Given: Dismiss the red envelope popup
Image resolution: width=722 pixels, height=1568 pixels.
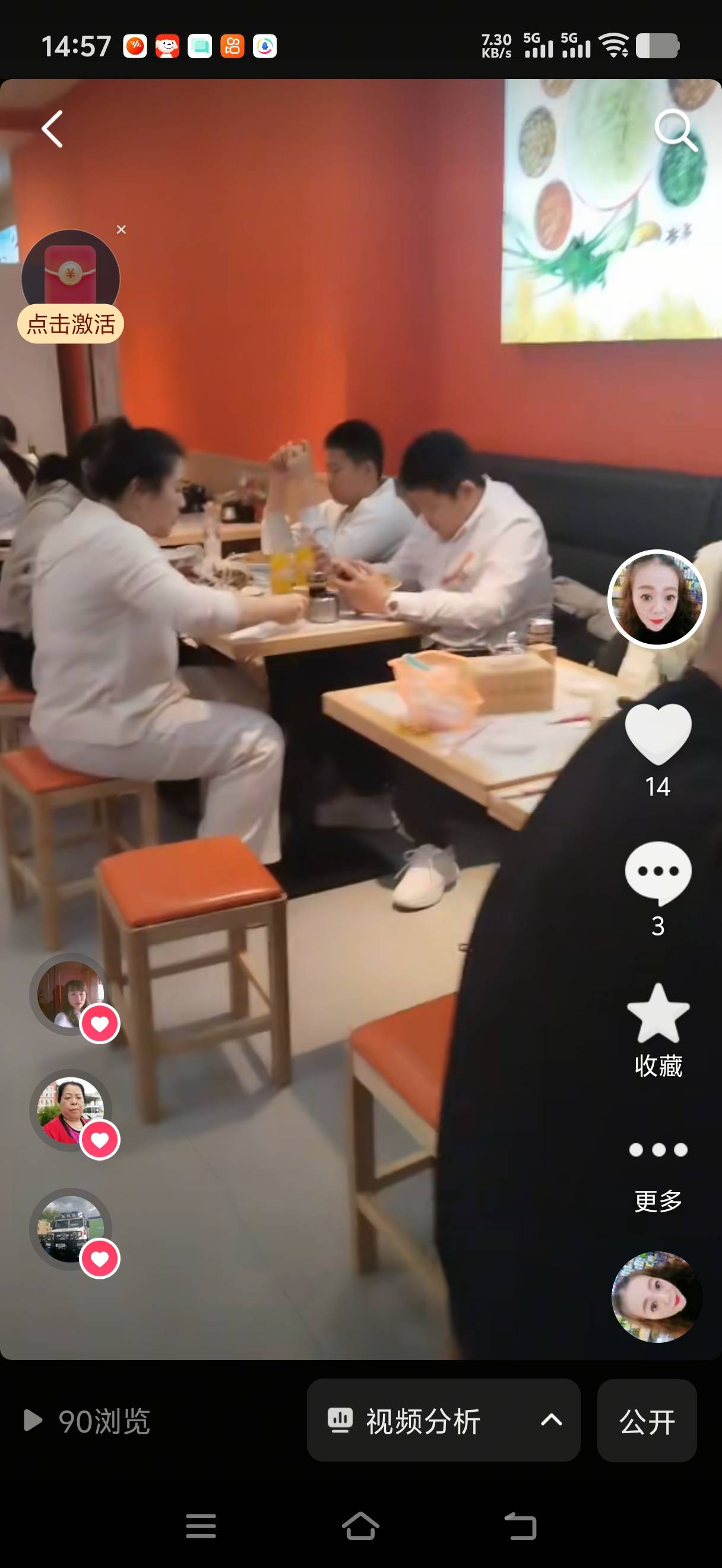Looking at the screenshot, I should (x=122, y=229).
